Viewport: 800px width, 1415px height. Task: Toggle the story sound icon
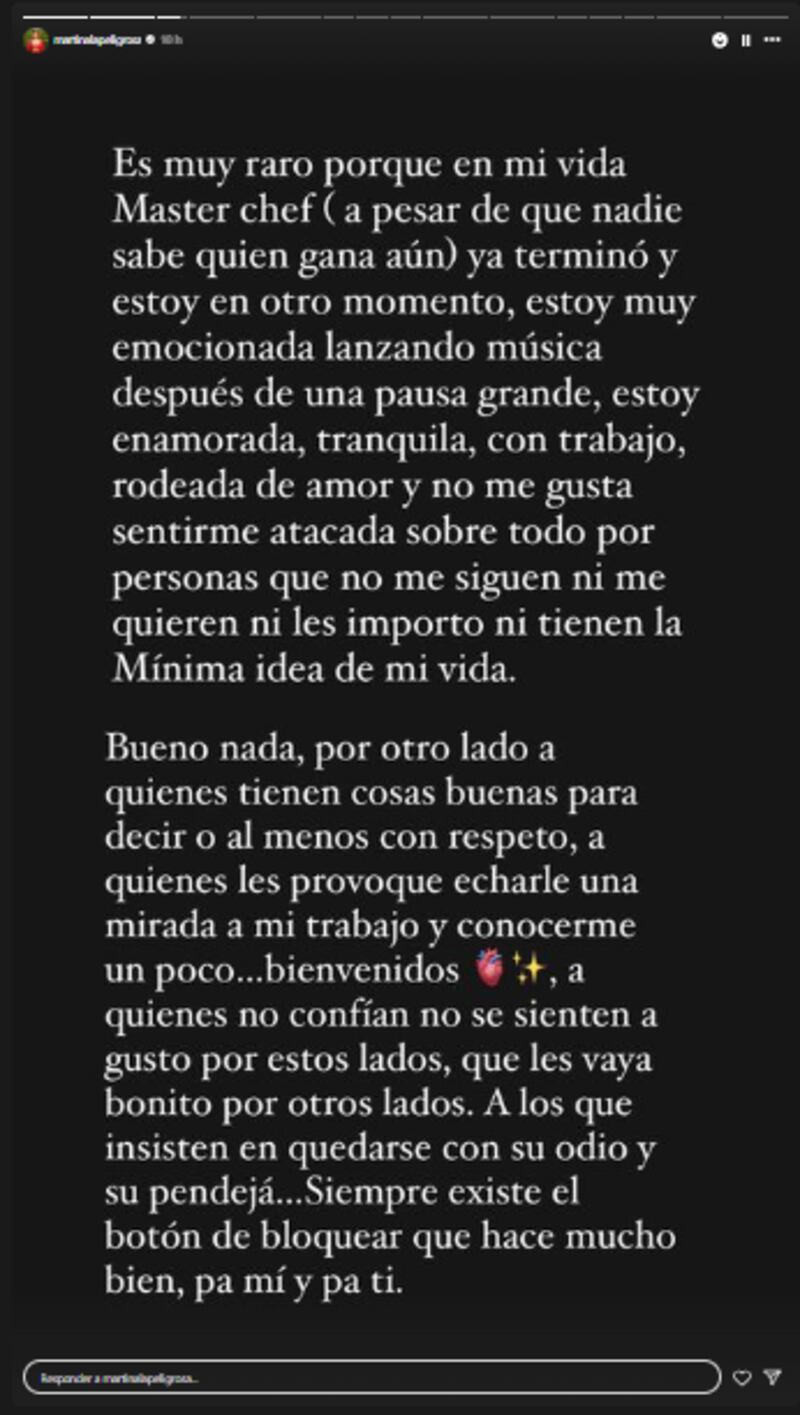719,40
